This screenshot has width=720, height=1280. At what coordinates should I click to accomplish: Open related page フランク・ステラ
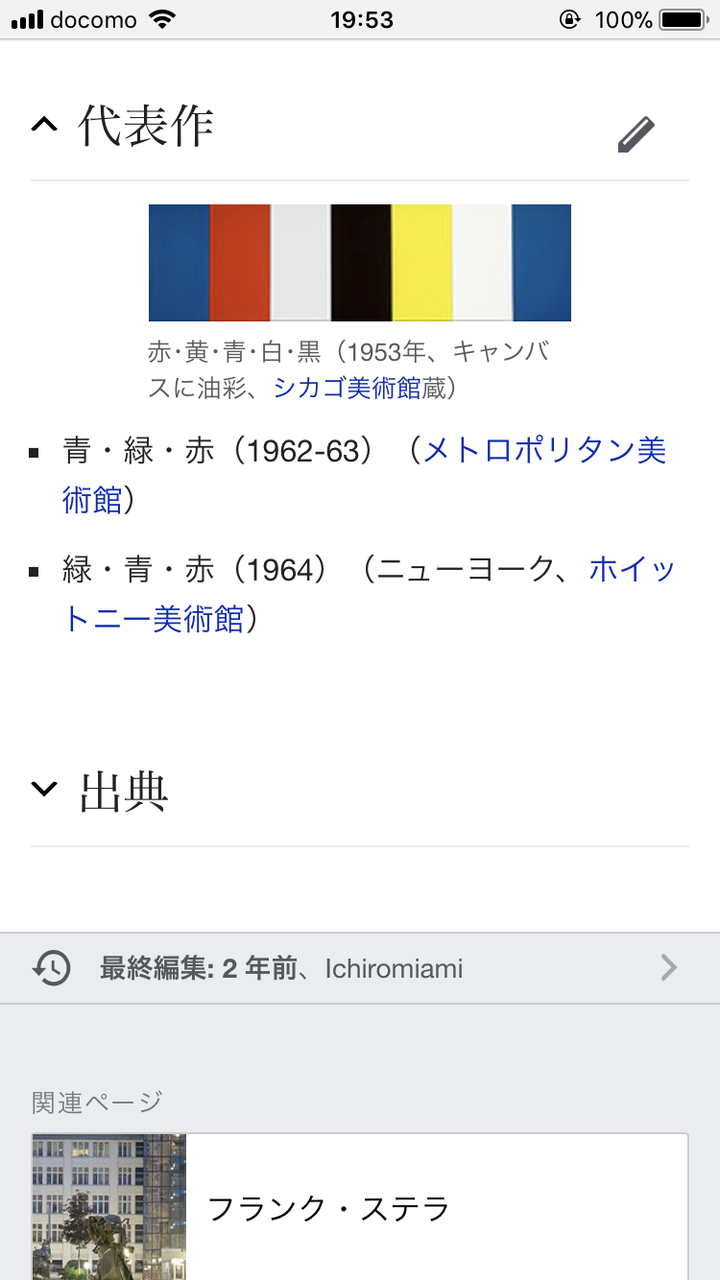(x=360, y=1207)
